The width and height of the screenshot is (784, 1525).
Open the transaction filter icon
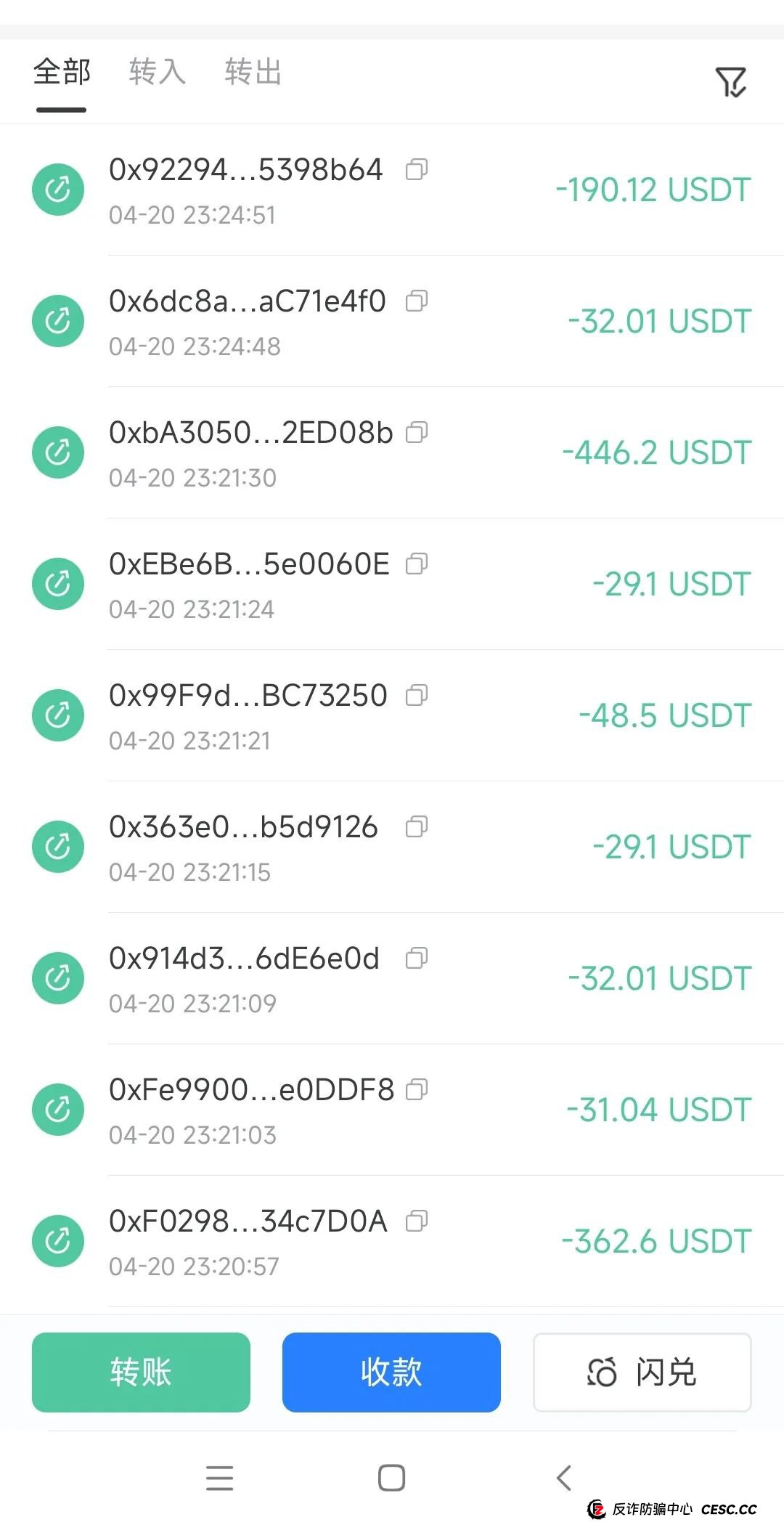pos(730,82)
